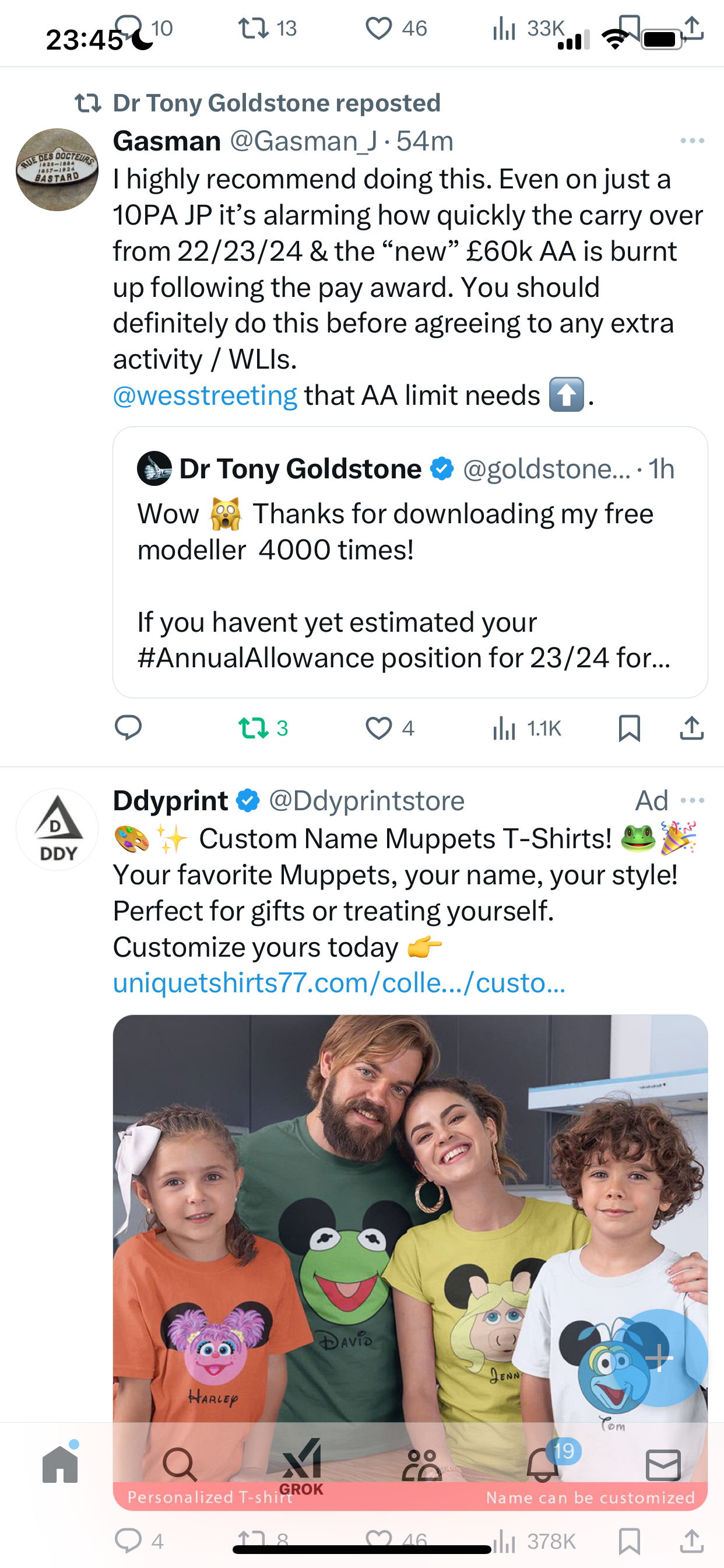The width and height of the screenshot is (724, 1568).
Task: Open the Communities tab
Action: tap(421, 1465)
